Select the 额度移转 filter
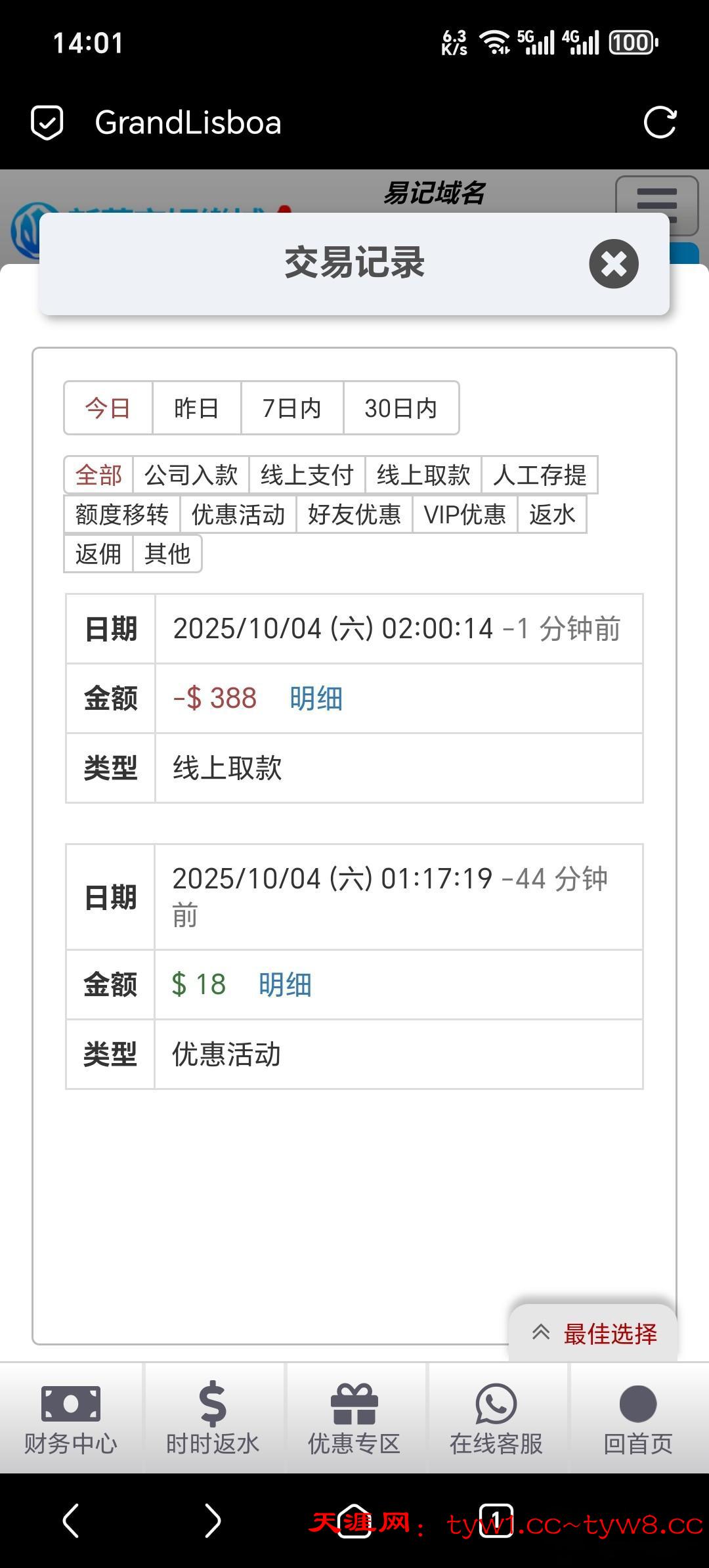The image size is (709, 1568). pos(122,514)
